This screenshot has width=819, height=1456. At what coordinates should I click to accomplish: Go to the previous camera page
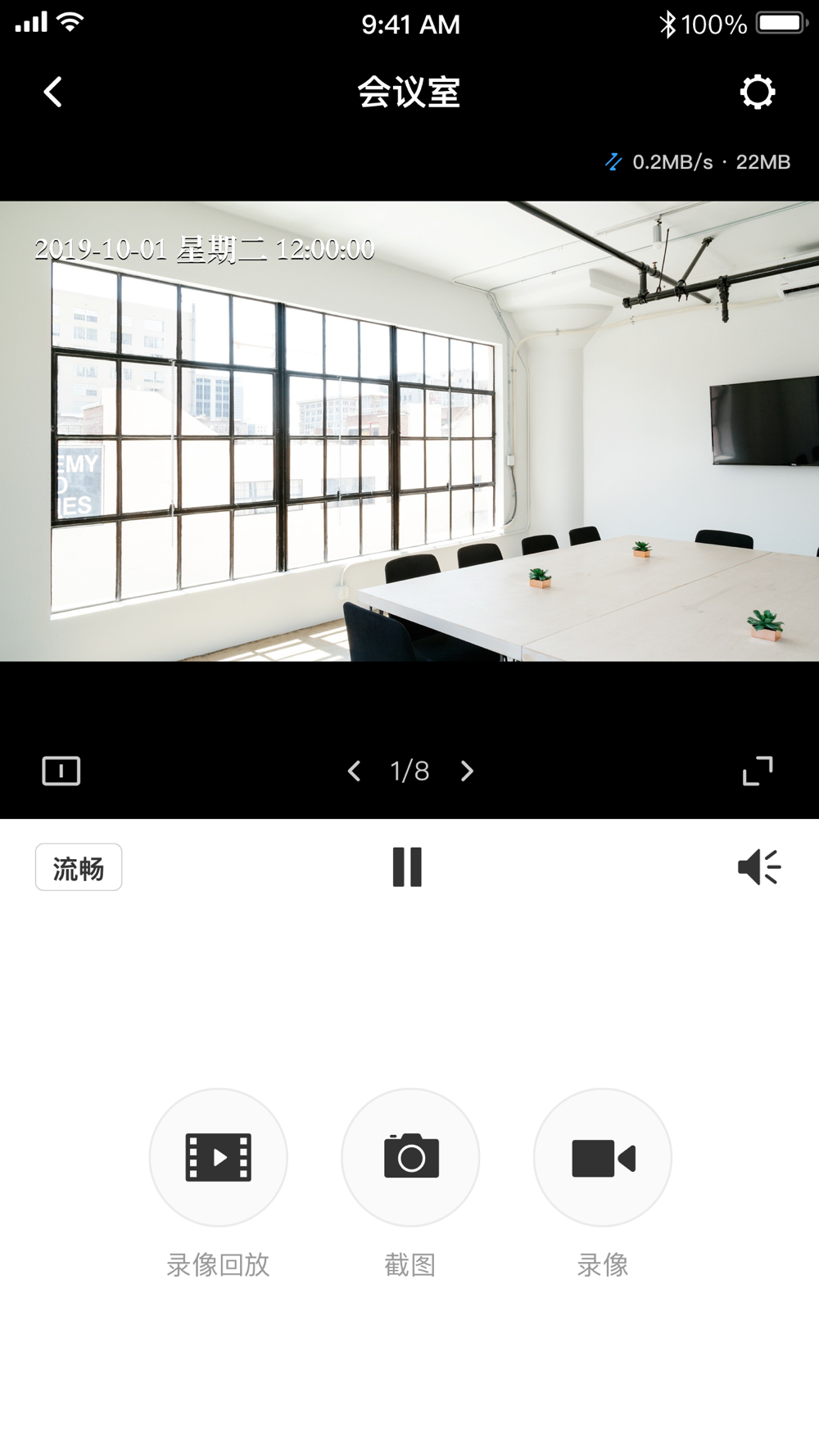[354, 771]
